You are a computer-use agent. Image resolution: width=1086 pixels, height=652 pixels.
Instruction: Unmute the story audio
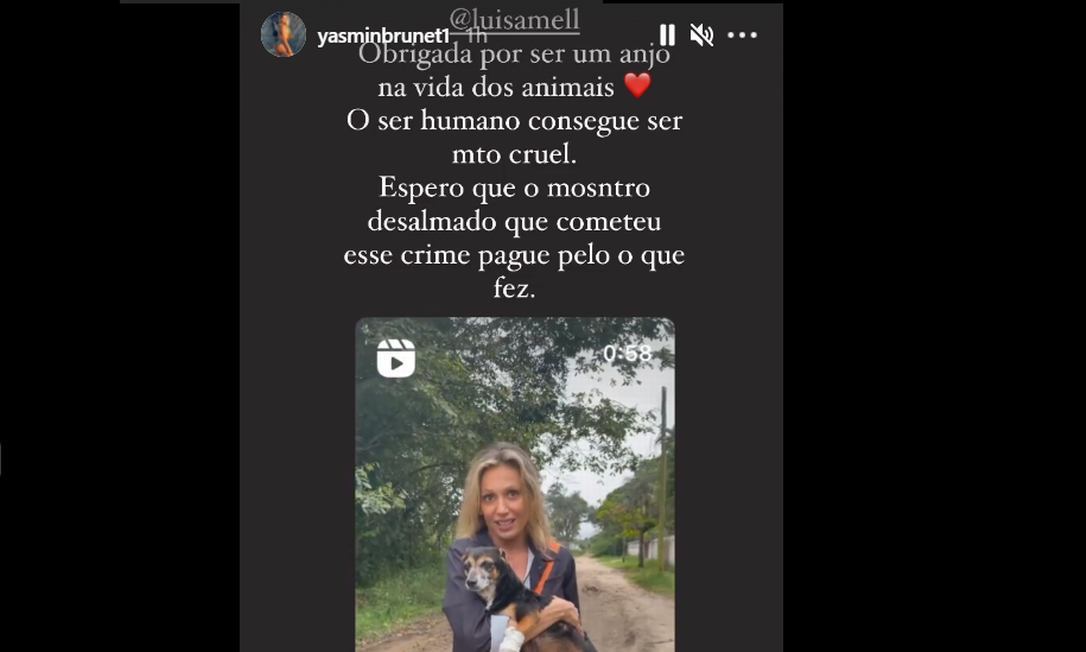701,36
